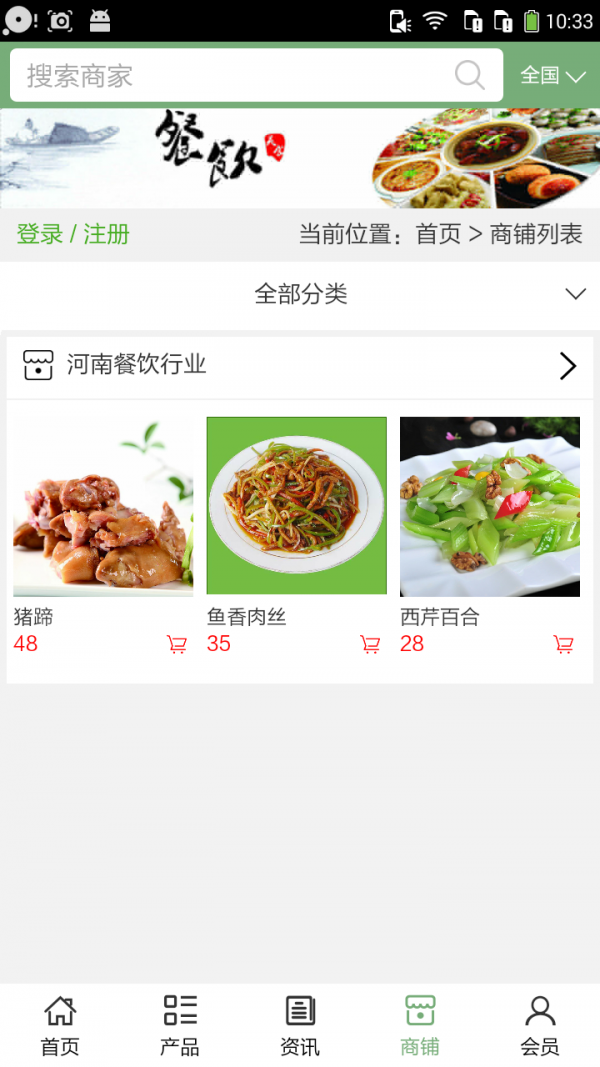Screen dimensions: 600x1067
Task: Open 登录 / 注册 link
Action: (x=73, y=235)
